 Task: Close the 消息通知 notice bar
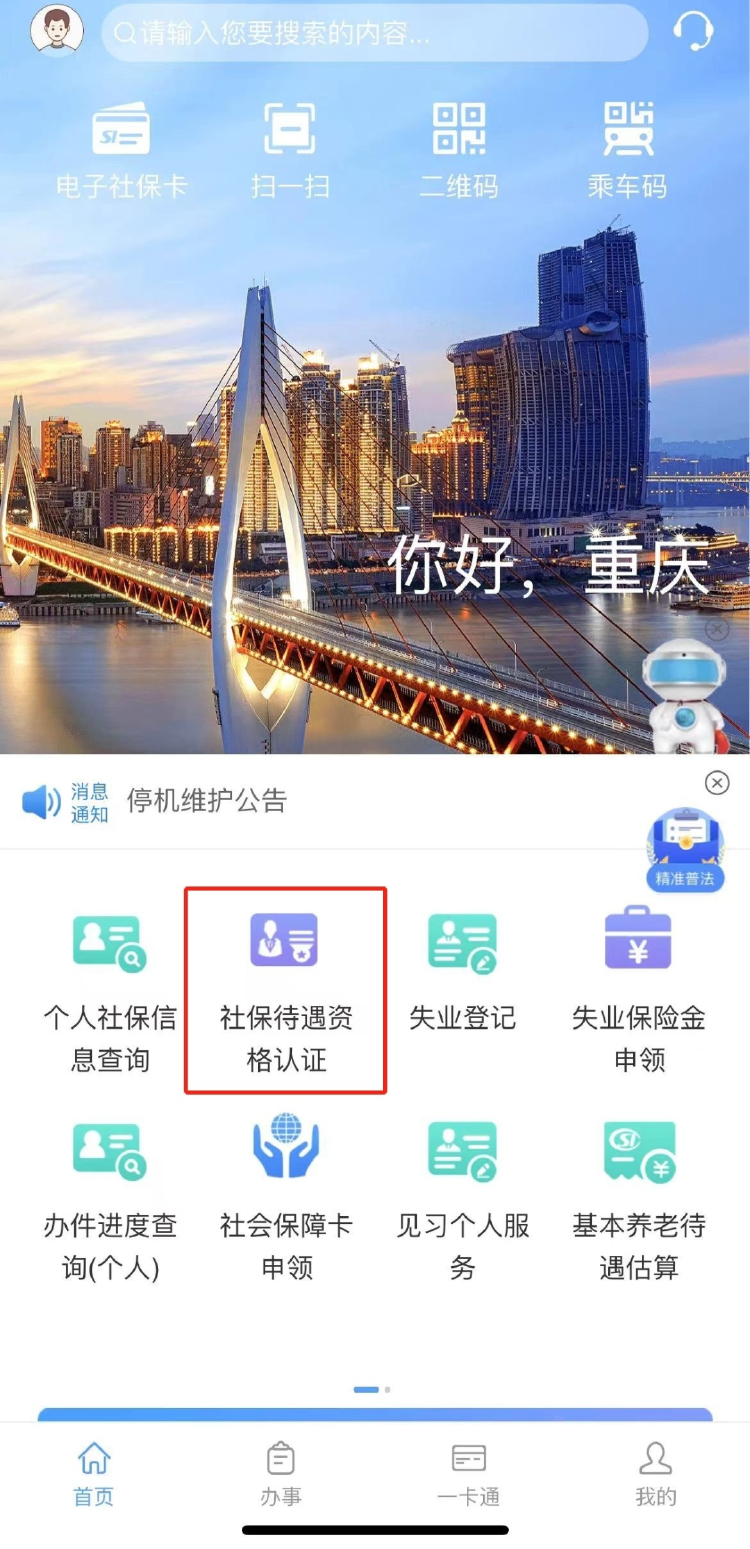(x=717, y=783)
